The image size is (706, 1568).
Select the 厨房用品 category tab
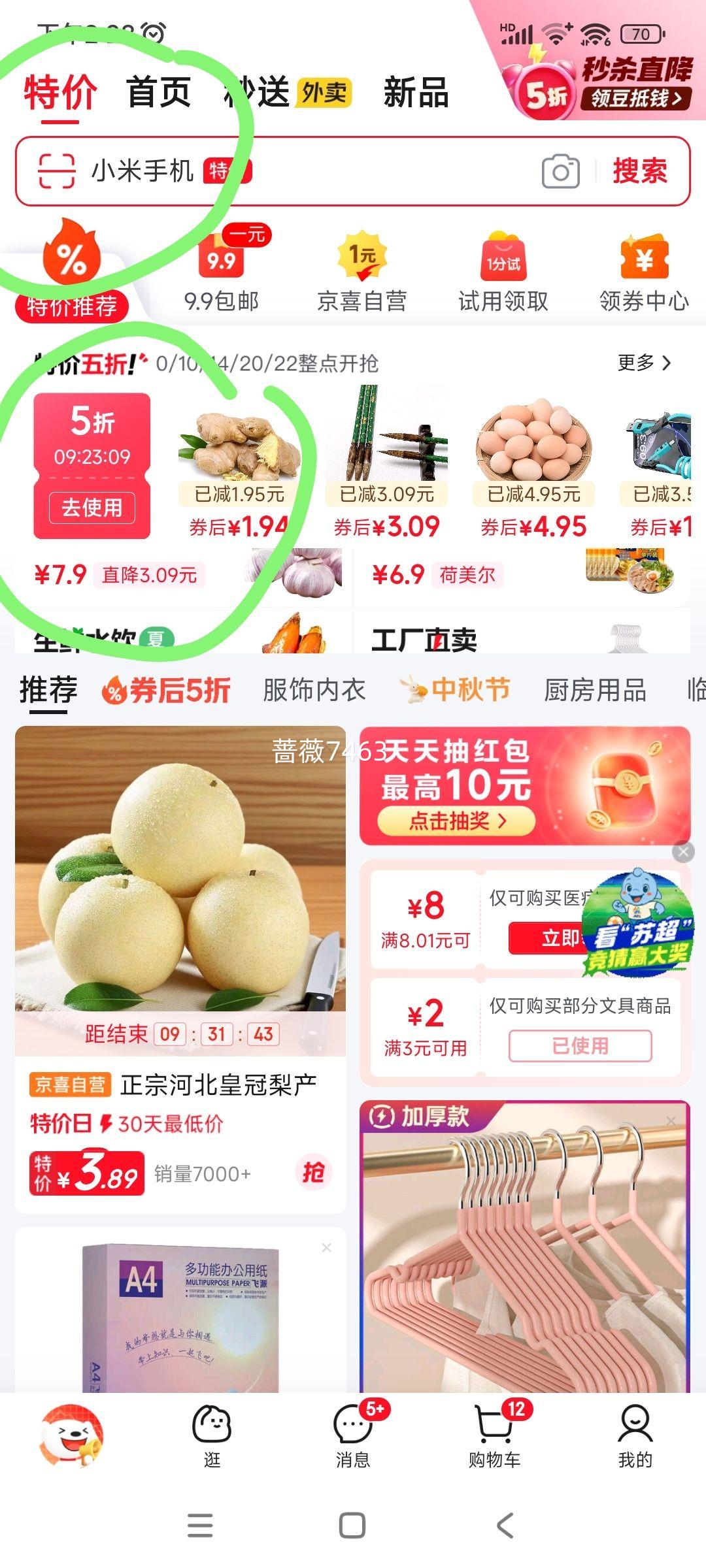(x=595, y=690)
